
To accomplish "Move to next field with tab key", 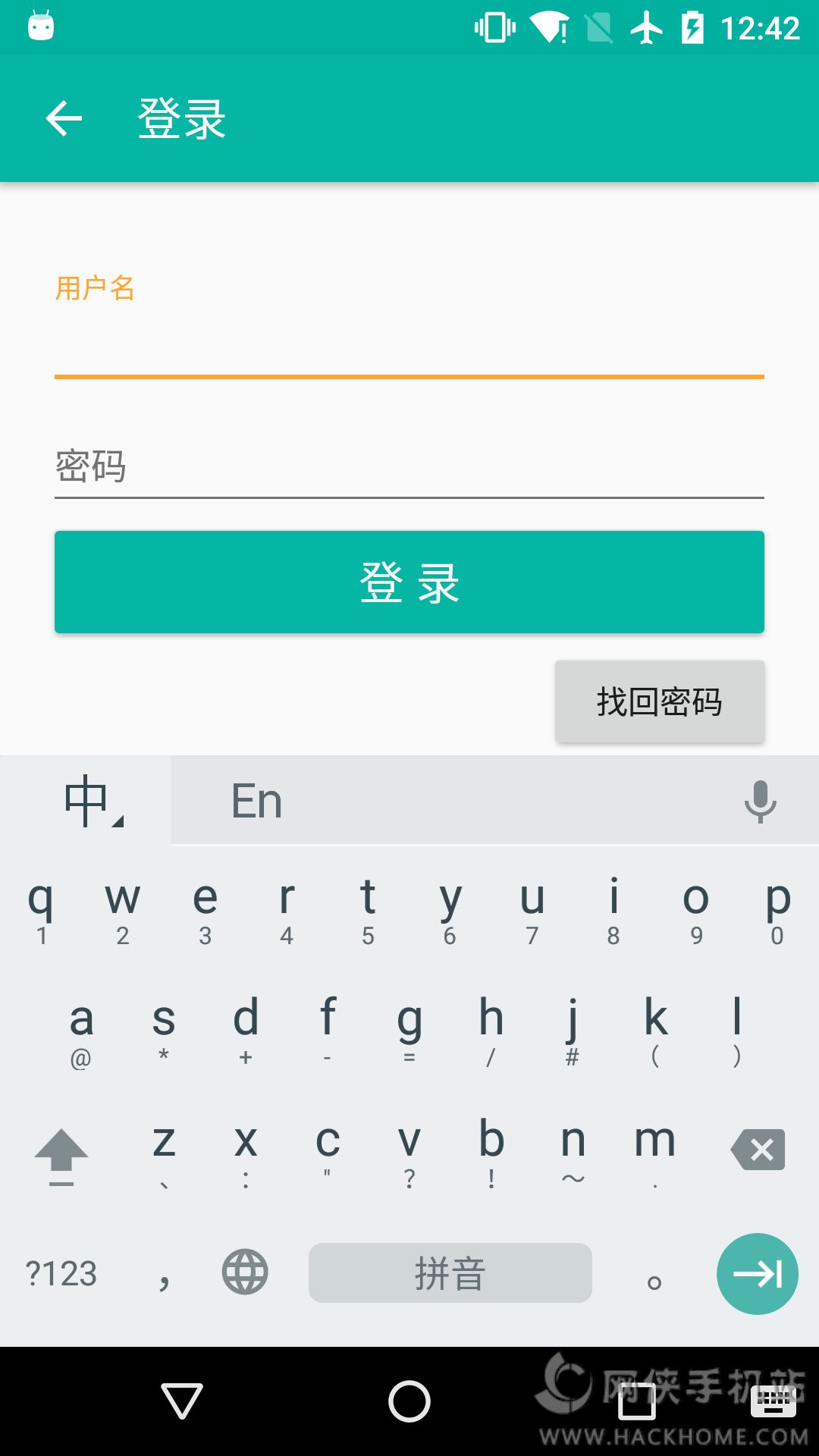I will (757, 1273).
